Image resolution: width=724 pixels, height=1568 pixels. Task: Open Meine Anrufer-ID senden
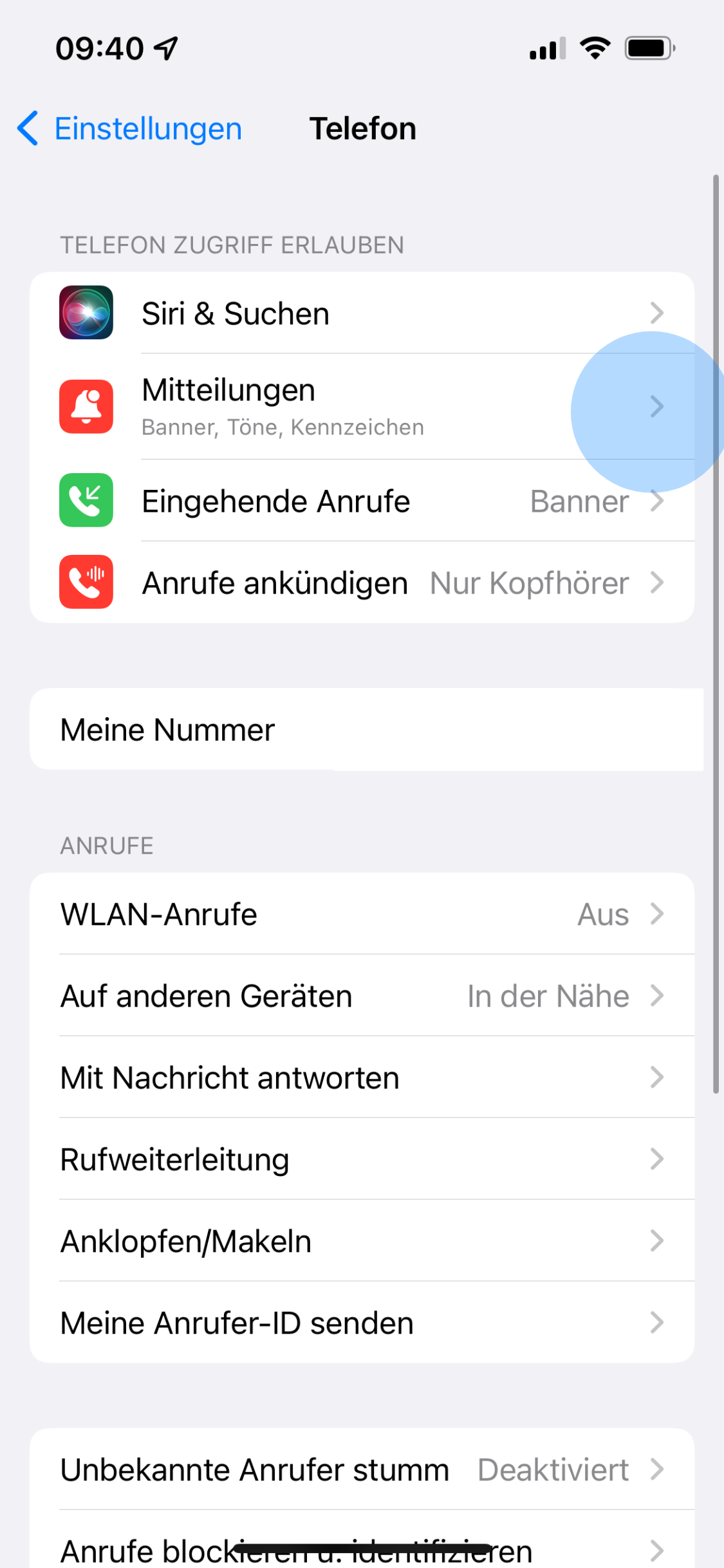point(362,1323)
